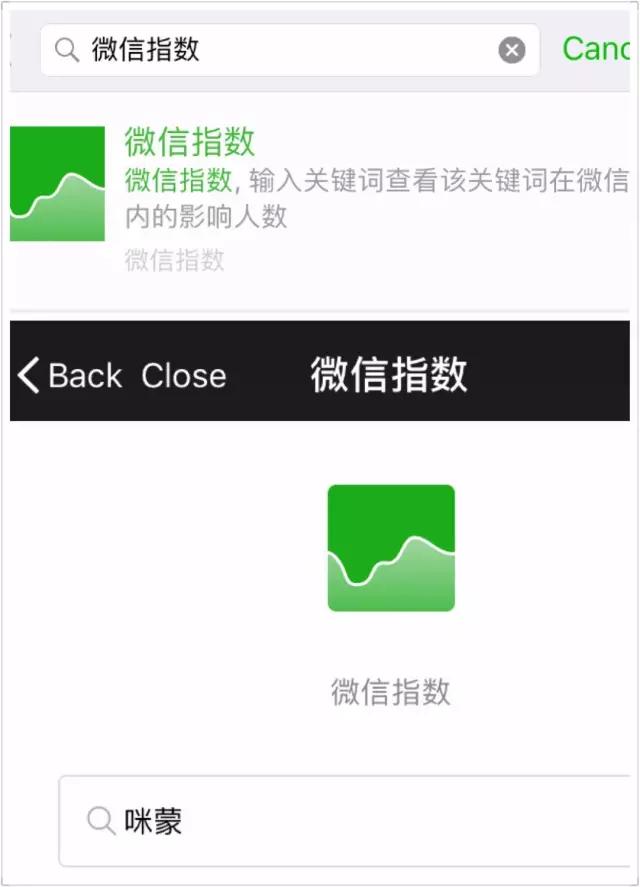Tap the keyword search box showing 咪蒙
The width and height of the screenshot is (640, 887).
(344, 821)
